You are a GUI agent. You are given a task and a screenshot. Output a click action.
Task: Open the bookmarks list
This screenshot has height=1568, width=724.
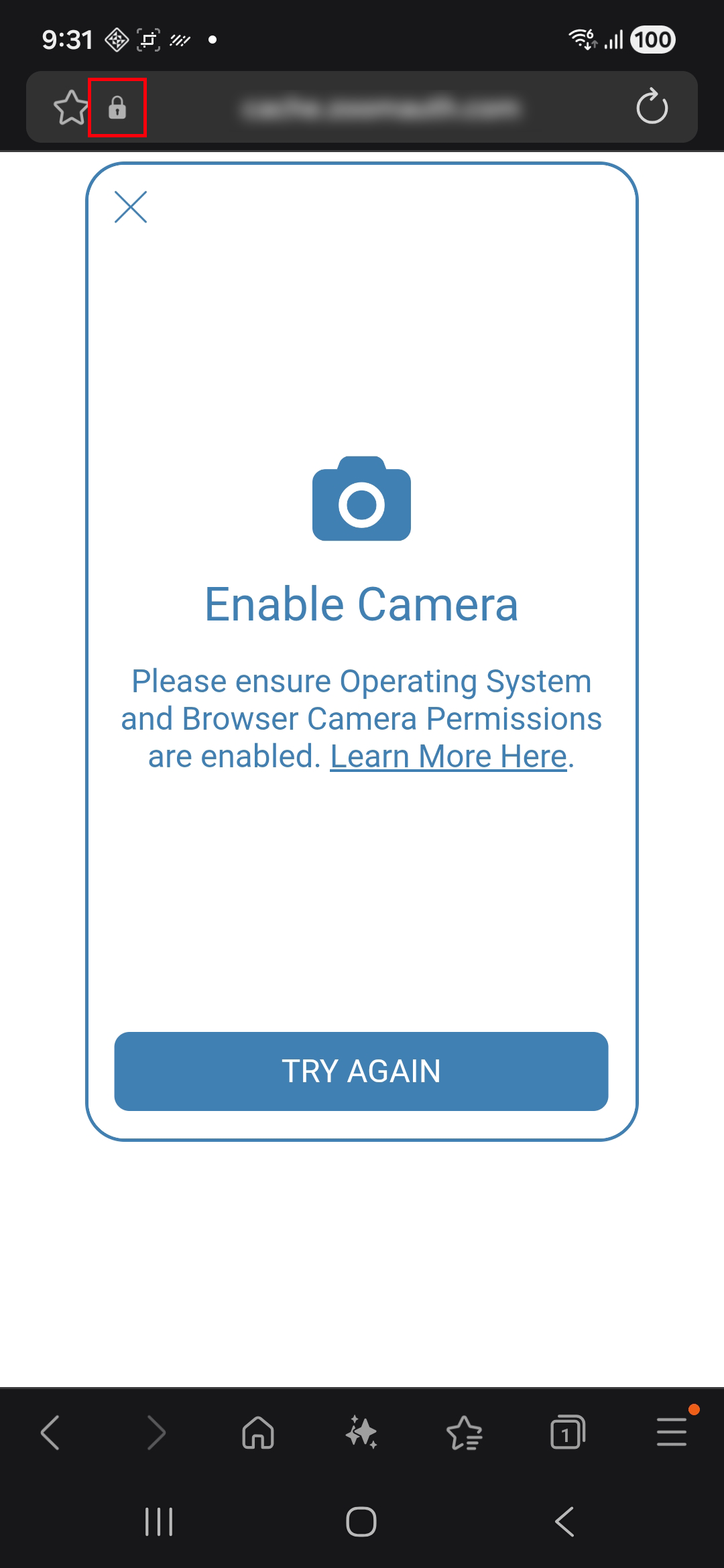[x=465, y=1433]
